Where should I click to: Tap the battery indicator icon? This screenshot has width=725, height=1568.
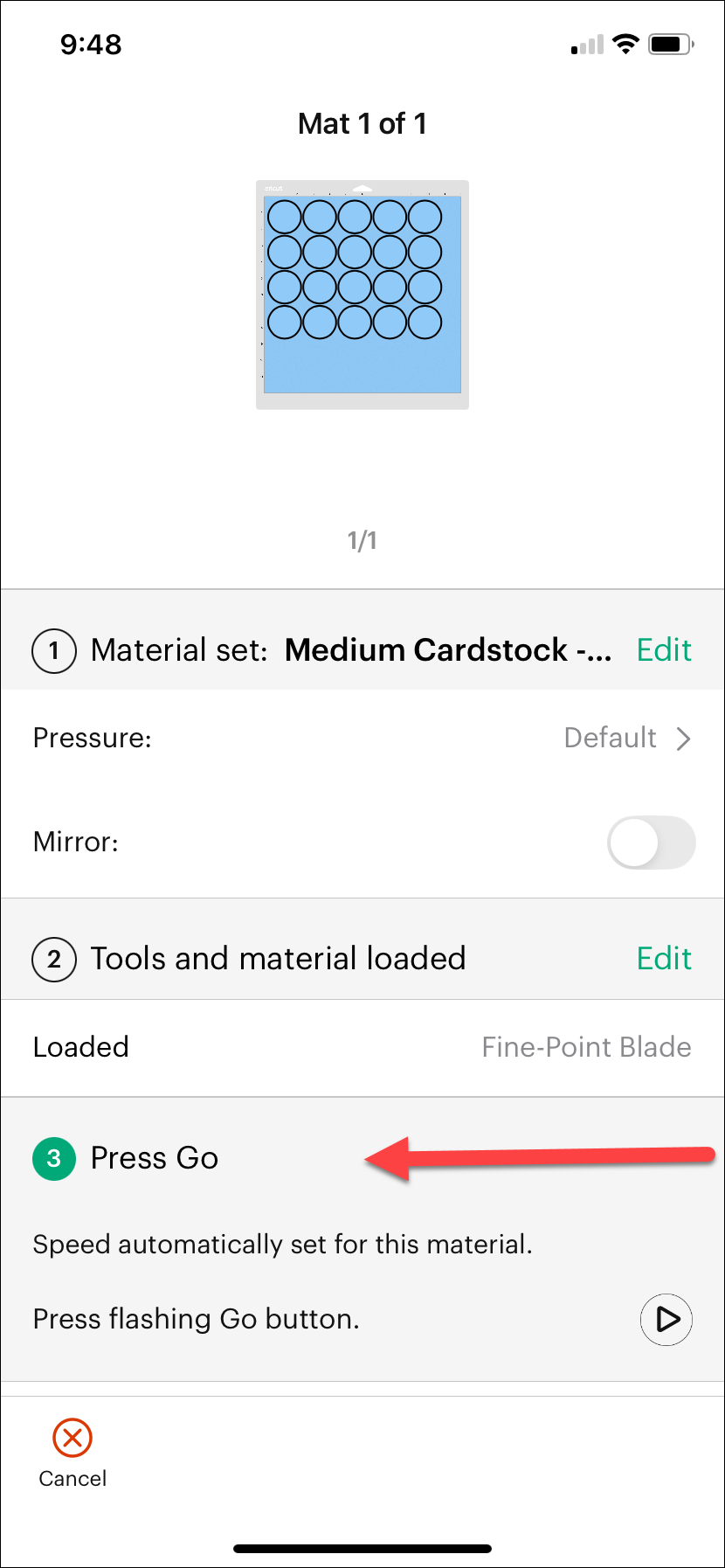669,44
